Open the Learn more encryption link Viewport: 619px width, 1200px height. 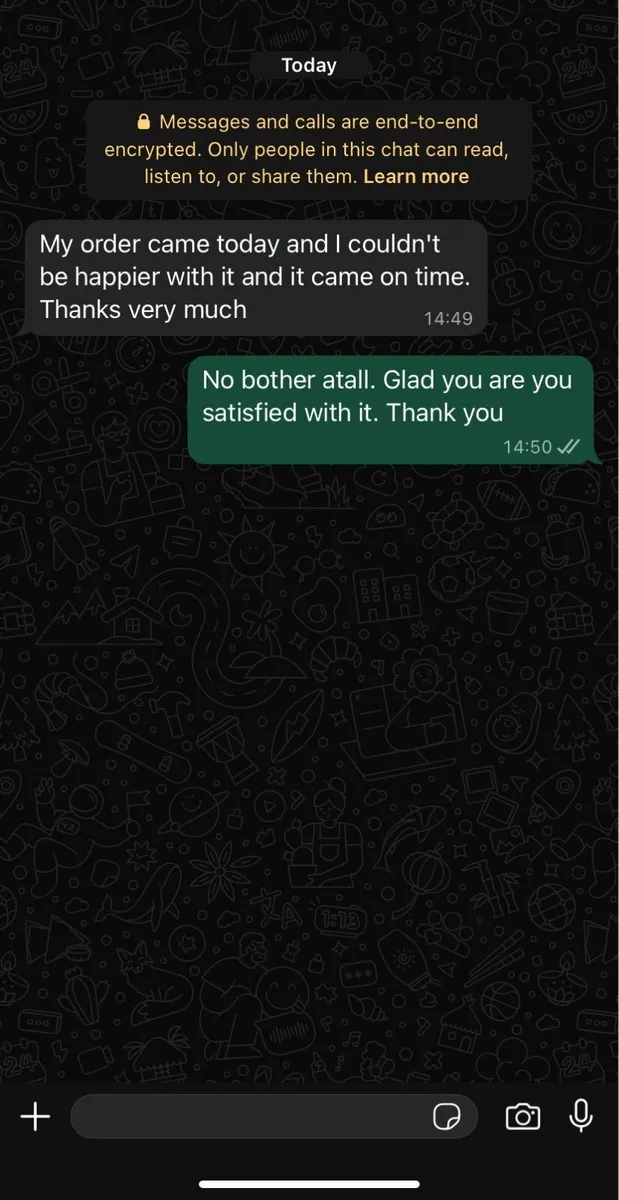point(416,176)
